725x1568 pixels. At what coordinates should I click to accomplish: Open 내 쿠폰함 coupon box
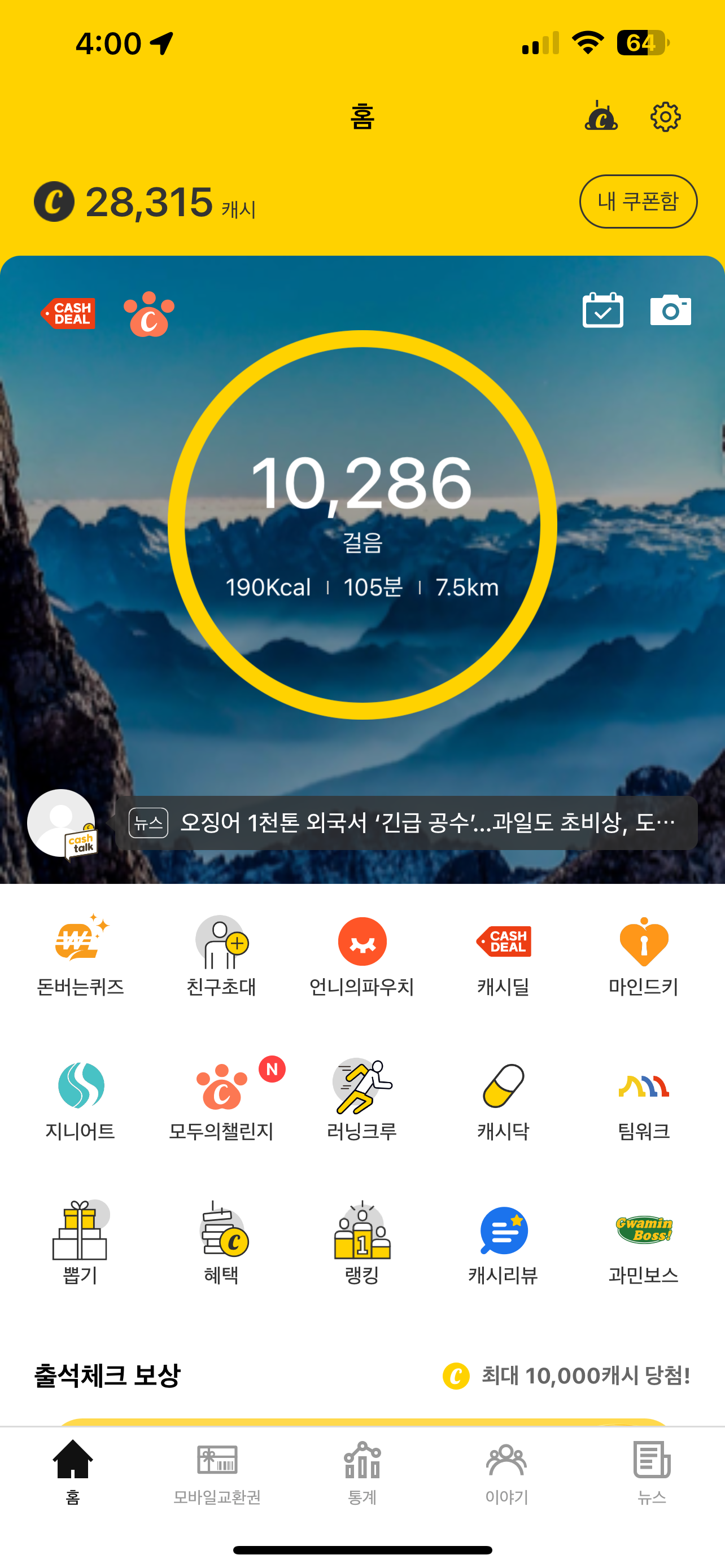637,202
